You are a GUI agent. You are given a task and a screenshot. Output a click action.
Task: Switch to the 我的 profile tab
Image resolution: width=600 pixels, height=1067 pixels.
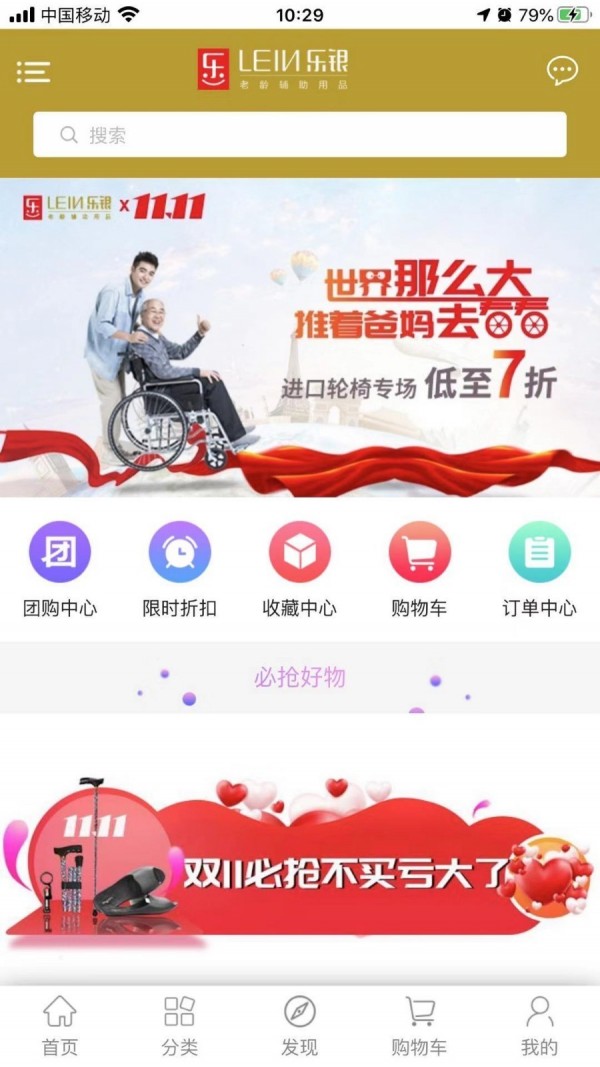pyautogui.click(x=539, y=1026)
